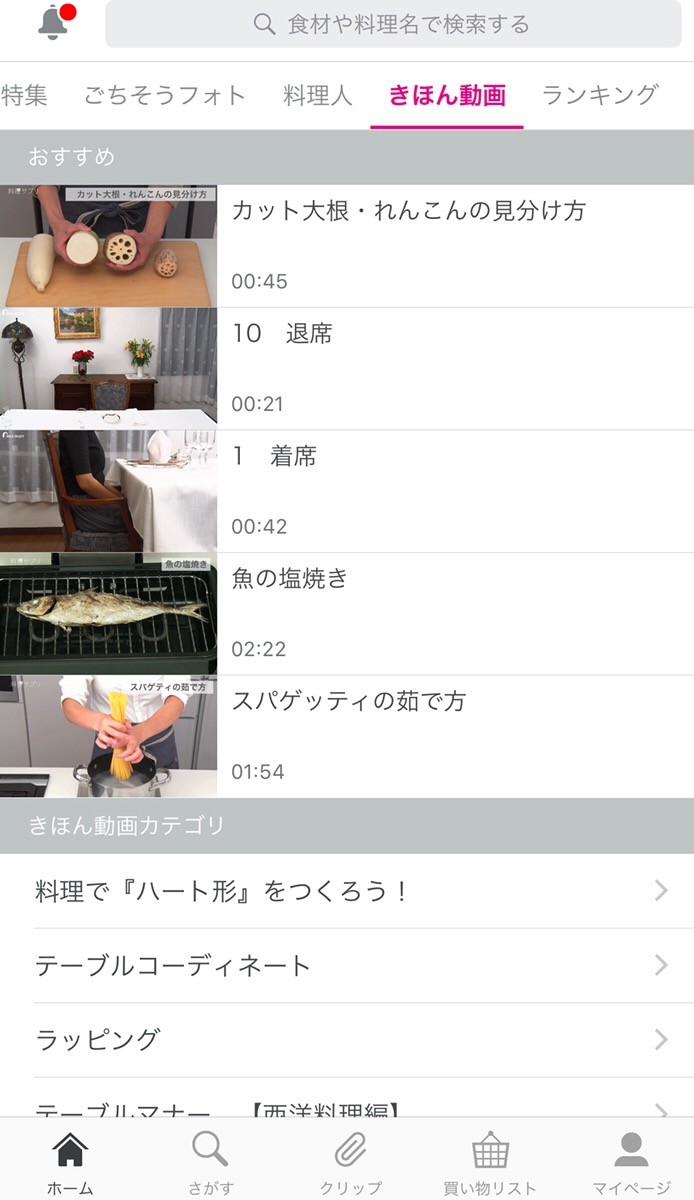The height and width of the screenshot is (1200, 694).
Task: Open the notifications bell
Action: [x=54, y=22]
